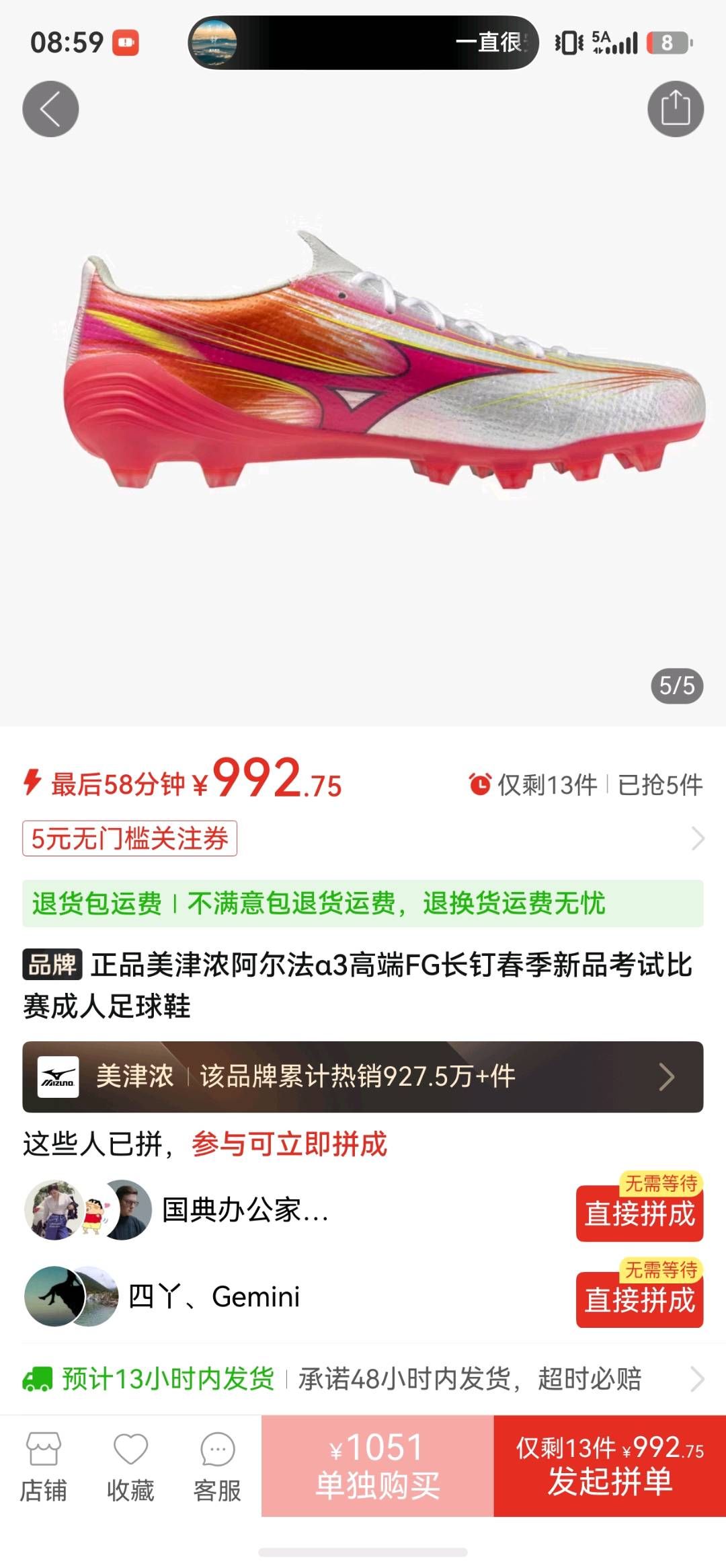The width and height of the screenshot is (726, 1568).
Task: View the 预计13小时内发货 shipping promise details
Action: tap(363, 1379)
